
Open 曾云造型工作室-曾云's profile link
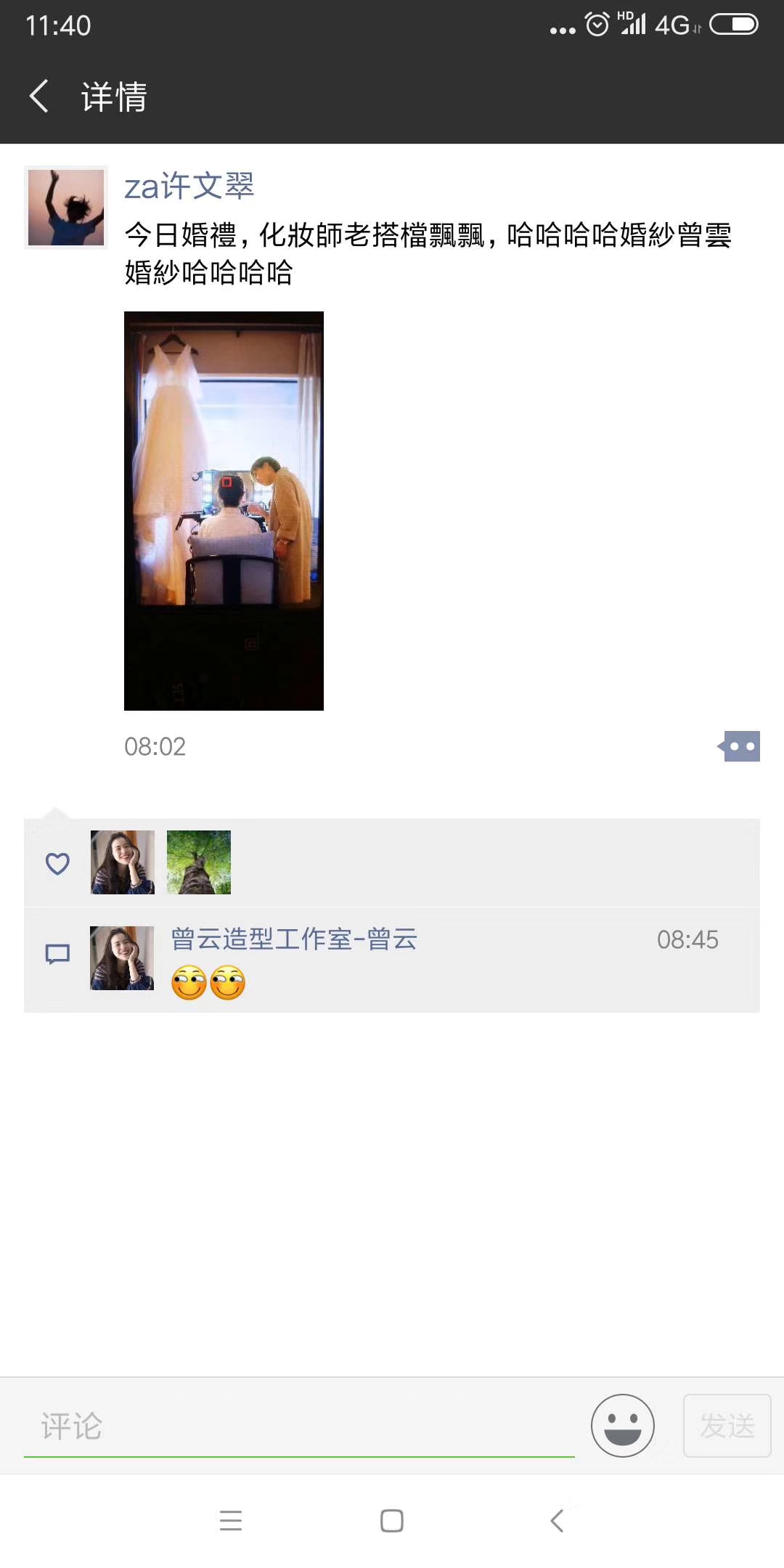[x=294, y=939]
